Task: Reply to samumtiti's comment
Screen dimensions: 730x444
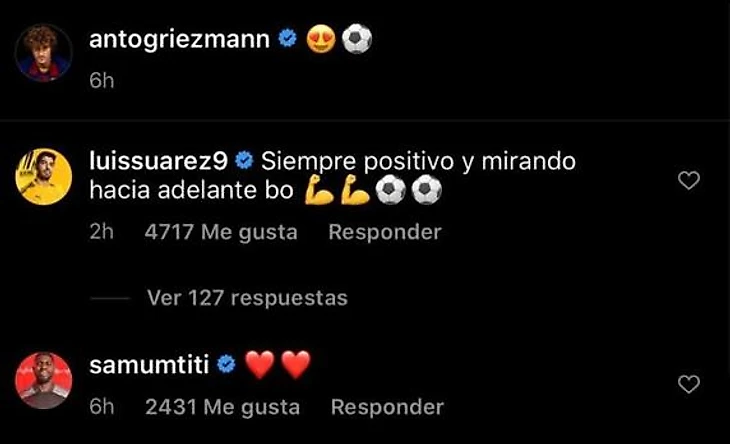Action: 386,407
